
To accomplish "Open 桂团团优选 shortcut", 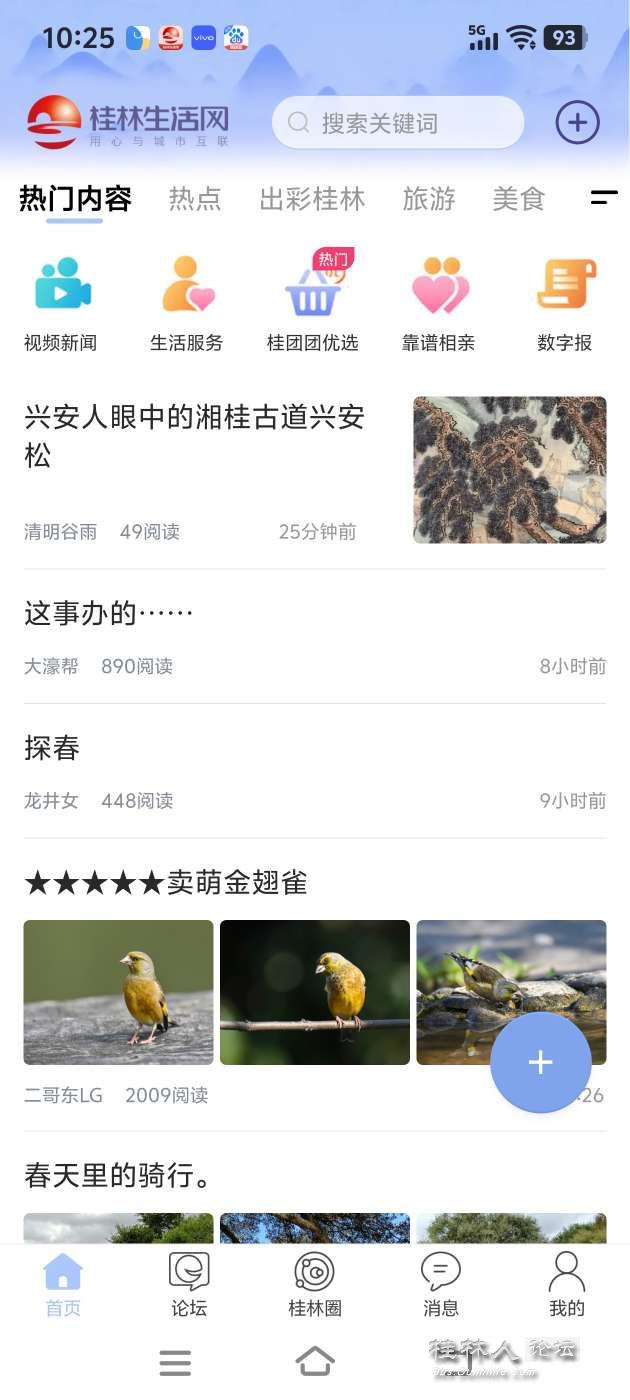I will pyautogui.click(x=313, y=303).
